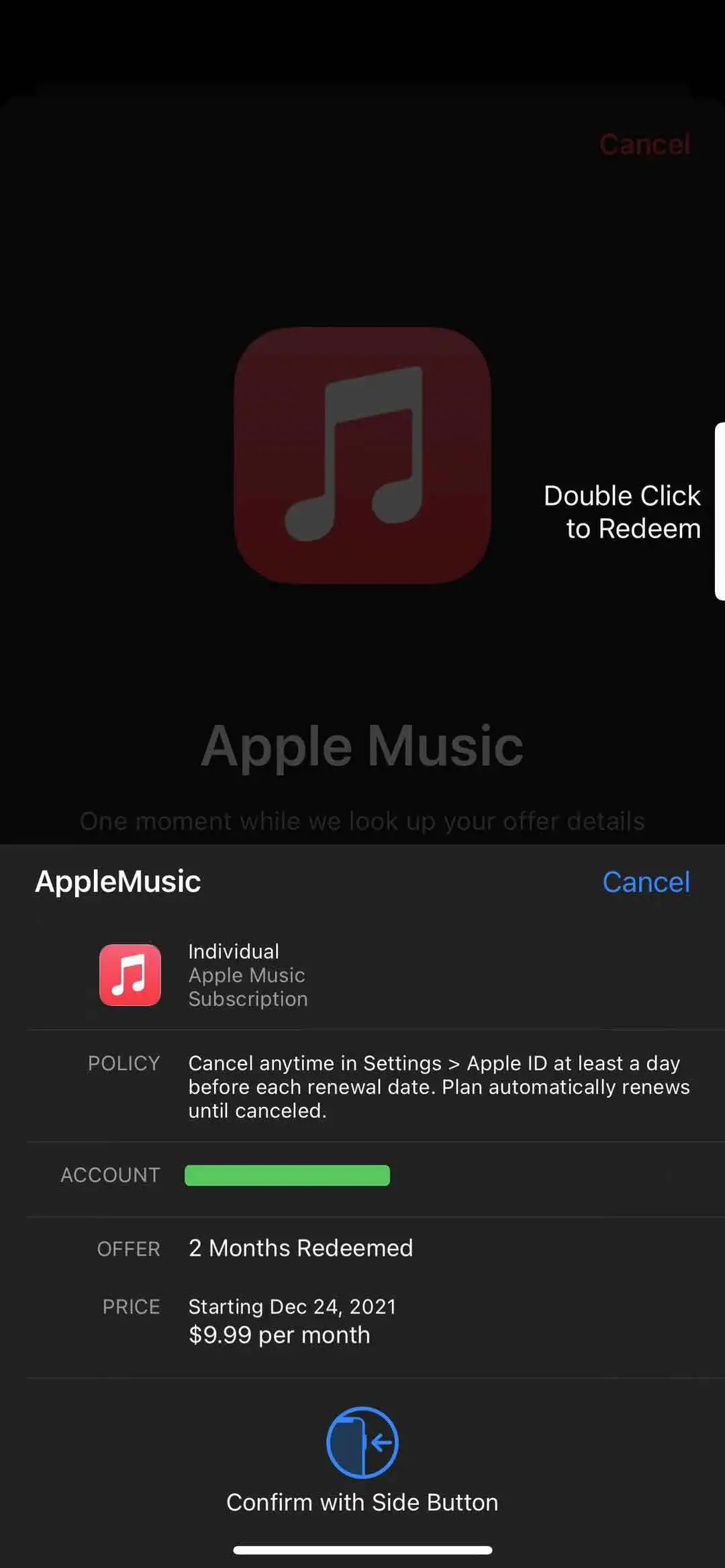Viewport: 725px width, 1568px height.
Task: Tap the dimmed red Cancel button
Action: [644, 144]
